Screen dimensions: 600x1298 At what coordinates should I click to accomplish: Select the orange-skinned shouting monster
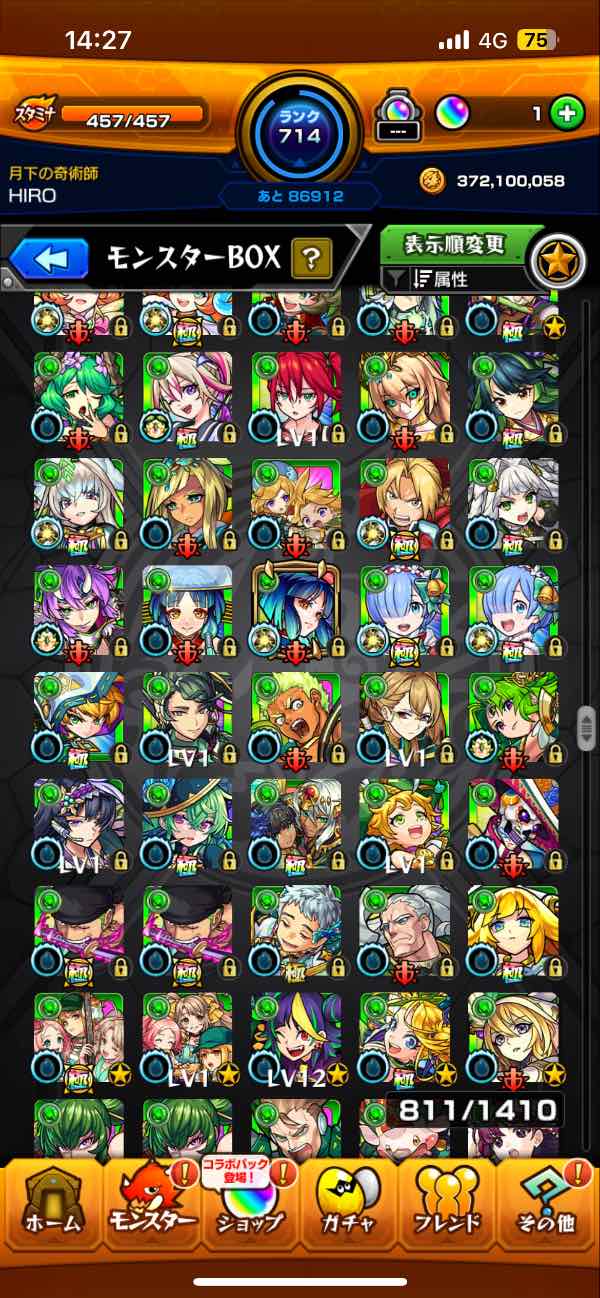point(296,718)
